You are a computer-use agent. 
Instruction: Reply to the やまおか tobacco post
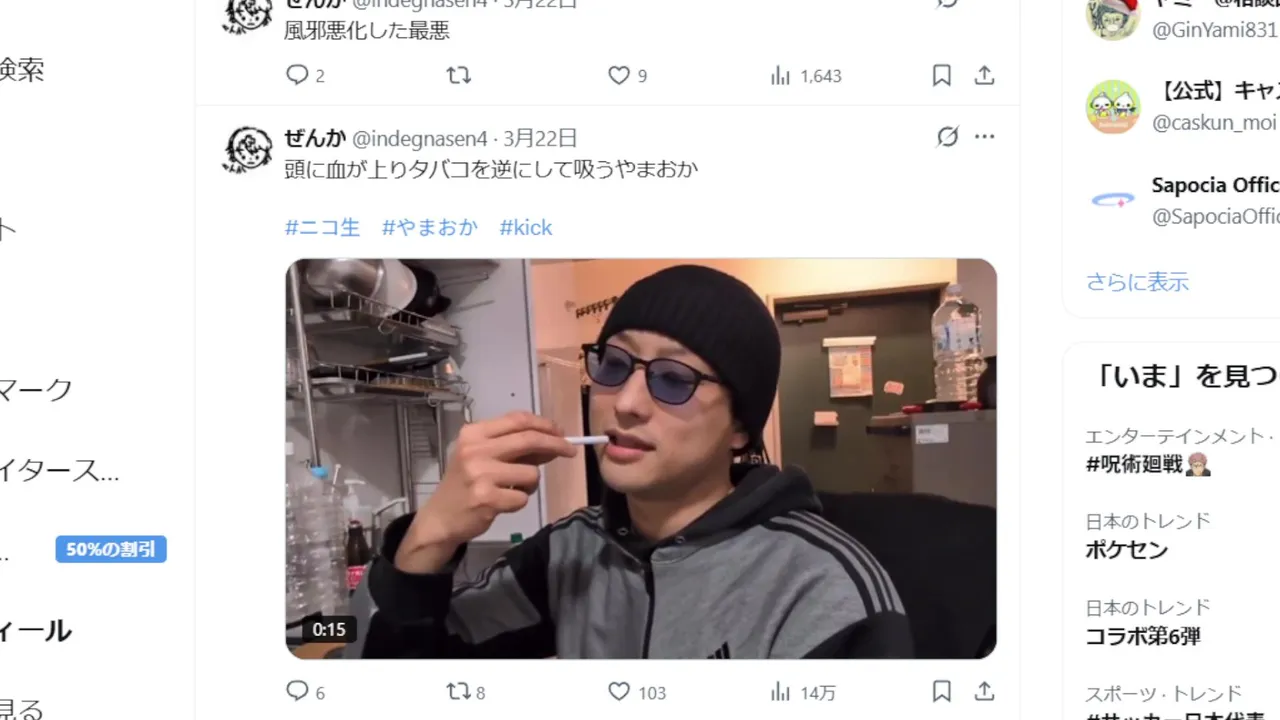point(297,691)
